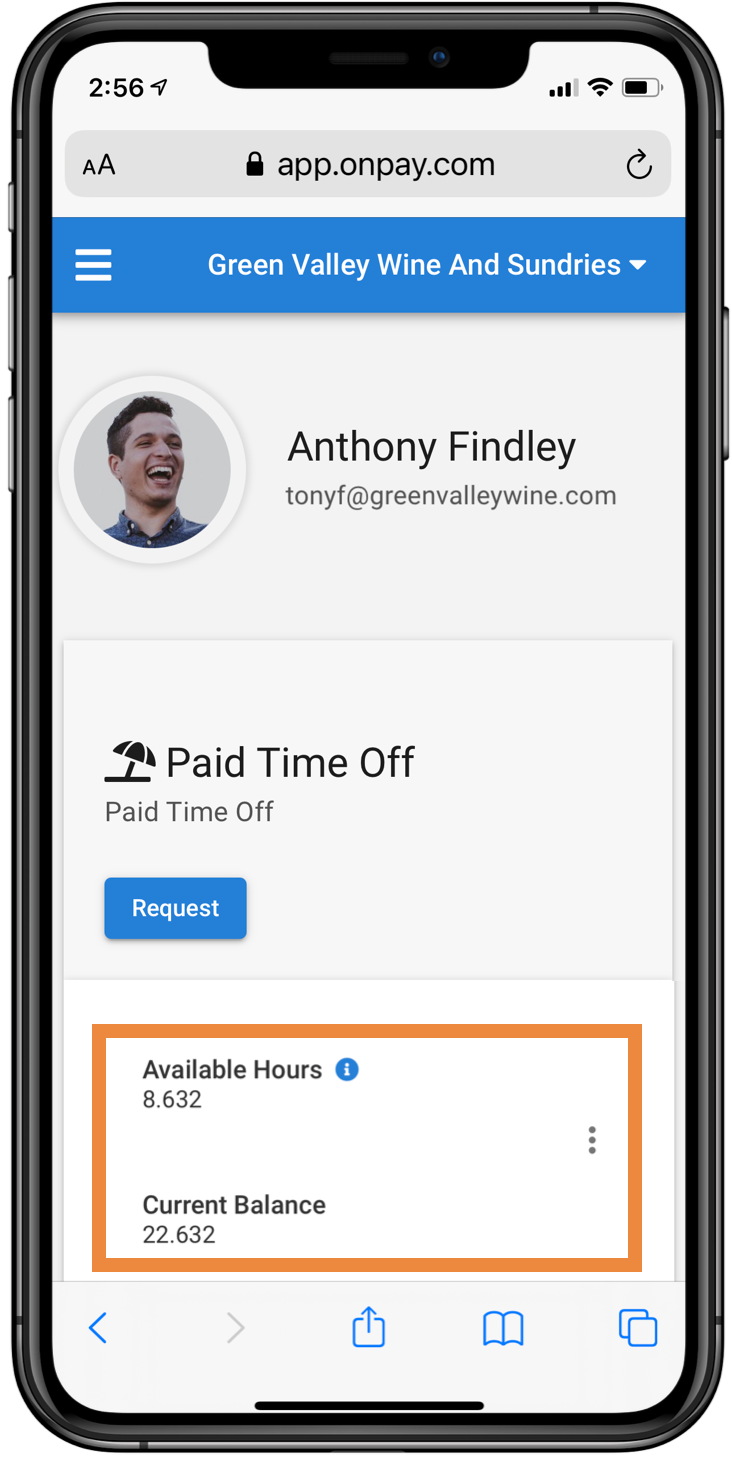Open Safari bookmarks
732x1458 pixels.
pyautogui.click(x=503, y=1328)
